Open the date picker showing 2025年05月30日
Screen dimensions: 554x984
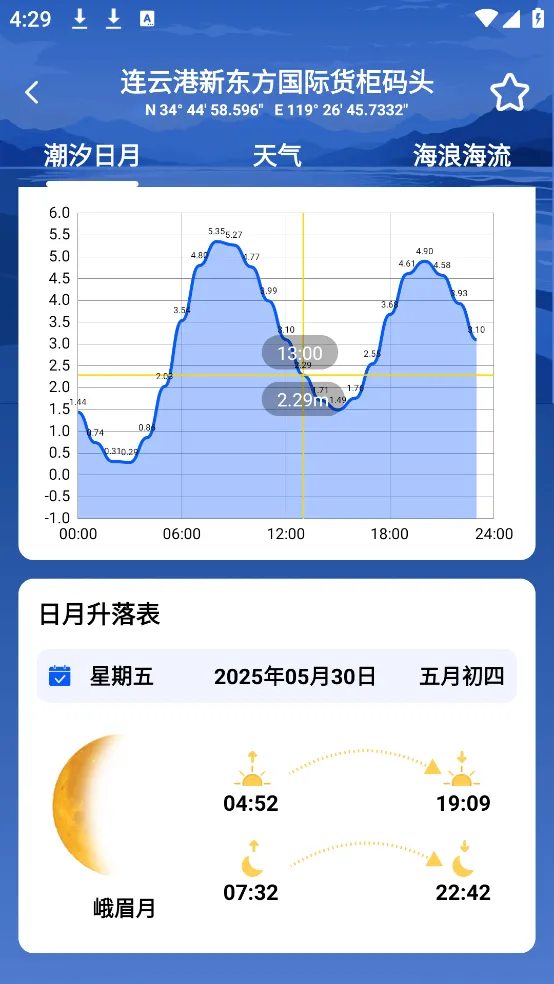point(277,676)
